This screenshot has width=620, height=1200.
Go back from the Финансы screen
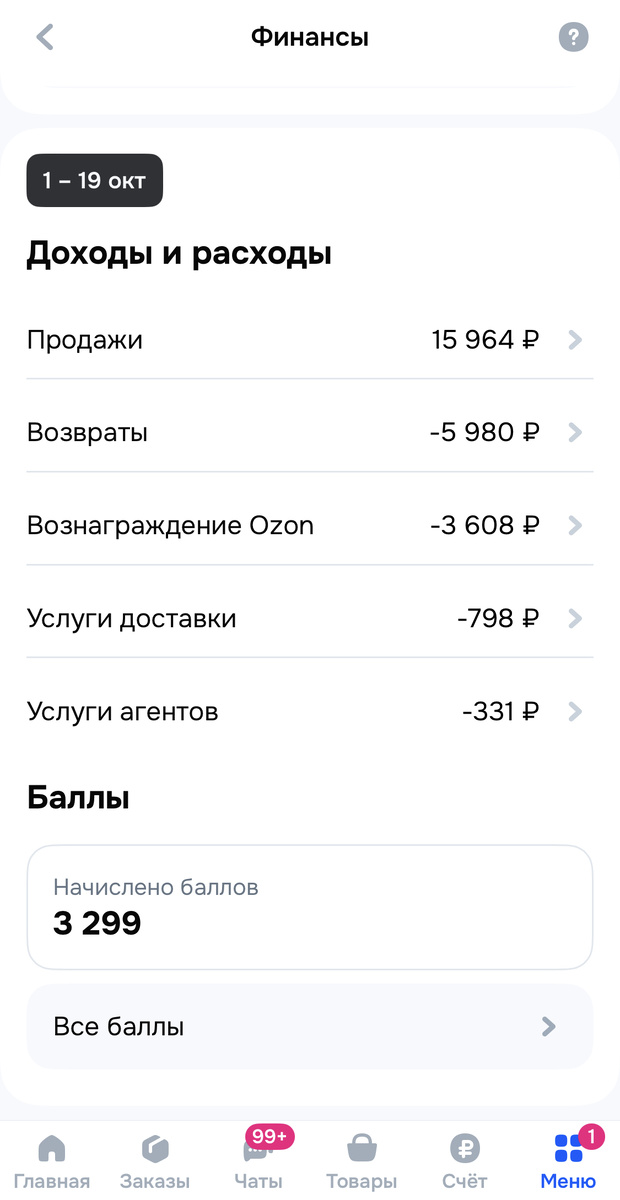point(45,38)
